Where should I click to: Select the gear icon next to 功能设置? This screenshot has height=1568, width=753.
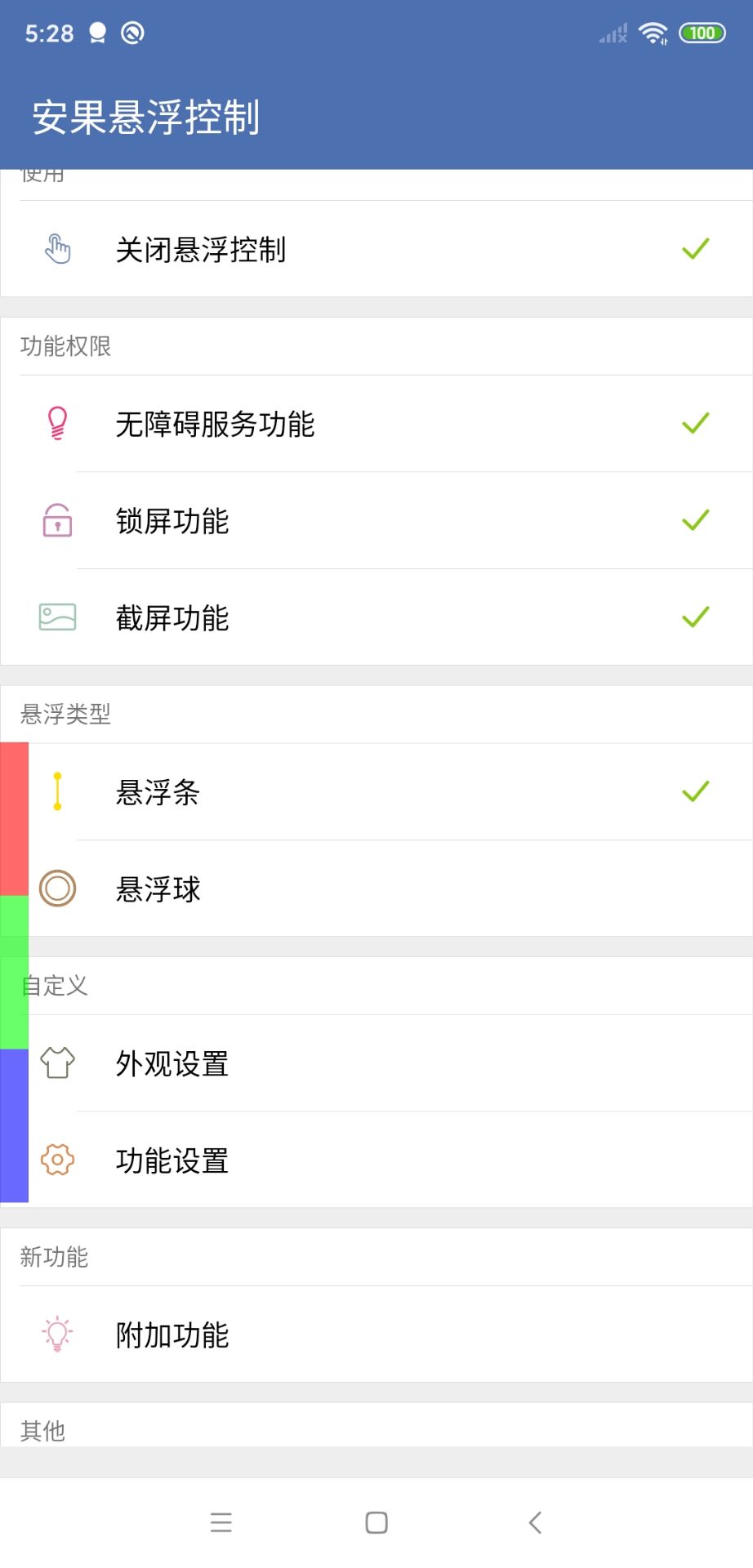(56, 1160)
